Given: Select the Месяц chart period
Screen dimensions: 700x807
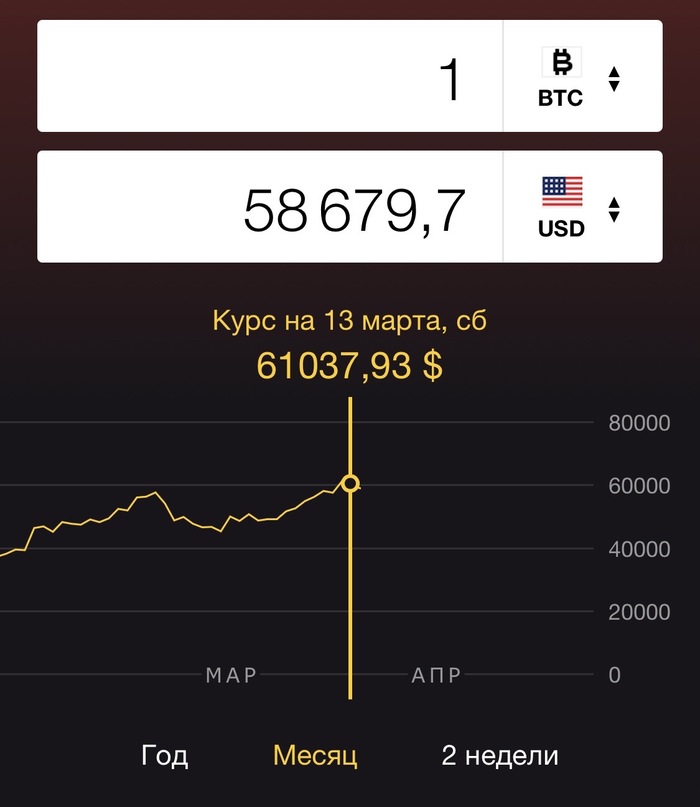Looking at the screenshot, I should tap(315, 756).
